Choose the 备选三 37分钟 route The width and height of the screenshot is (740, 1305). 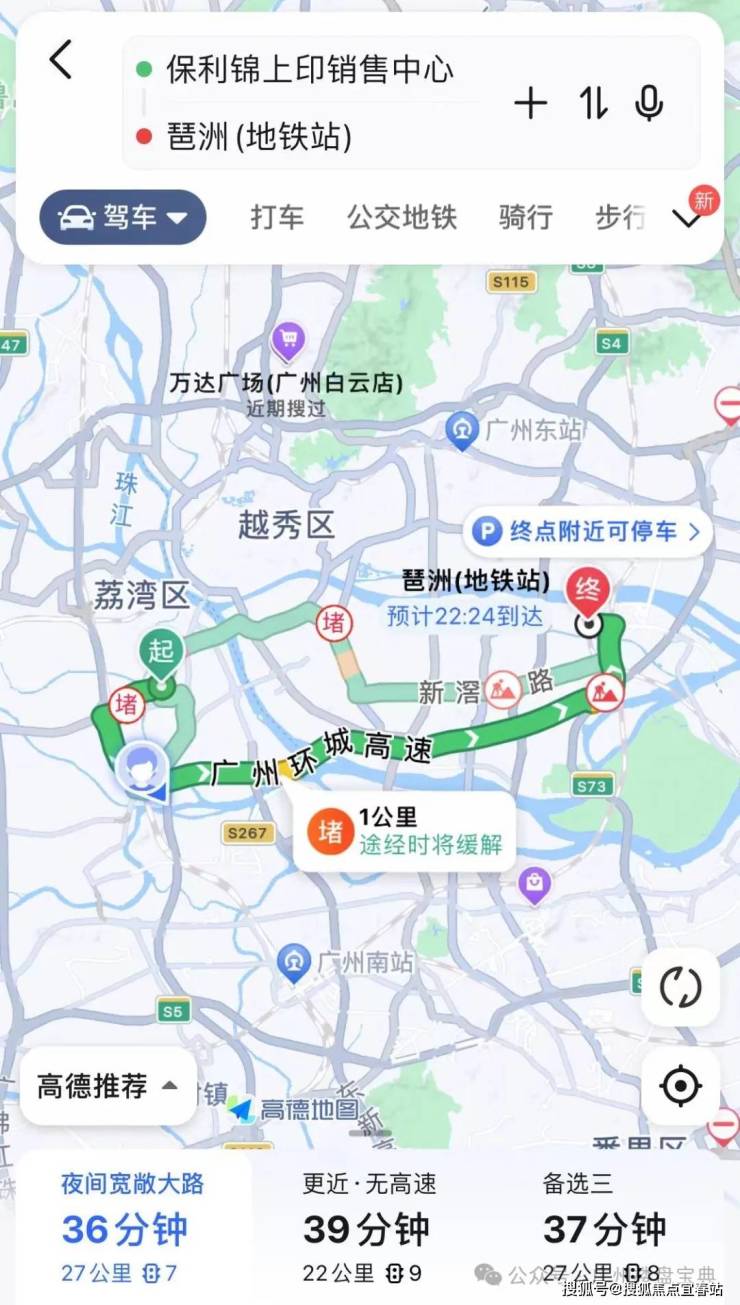pyautogui.click(x=604, y=1227)
